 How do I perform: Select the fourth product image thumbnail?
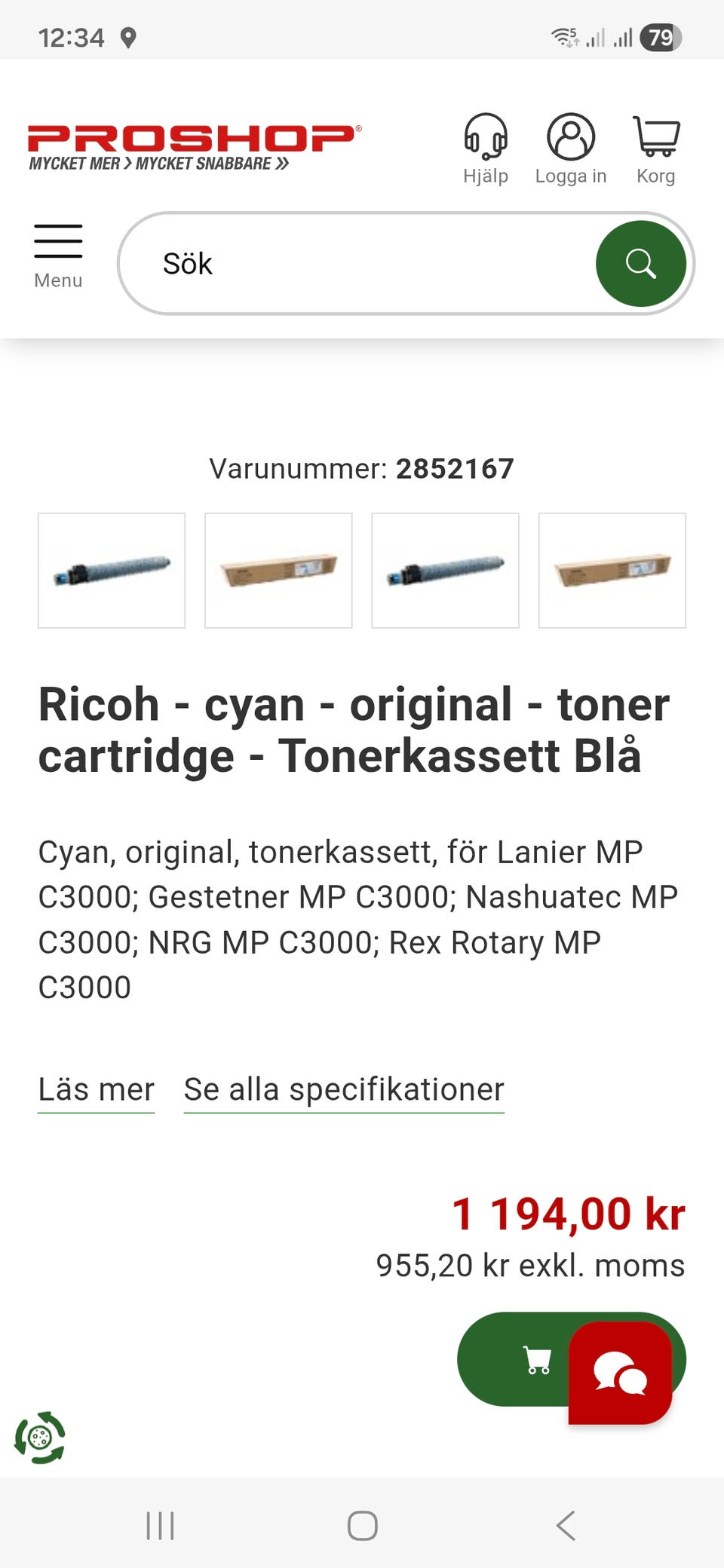coord(612,571)
